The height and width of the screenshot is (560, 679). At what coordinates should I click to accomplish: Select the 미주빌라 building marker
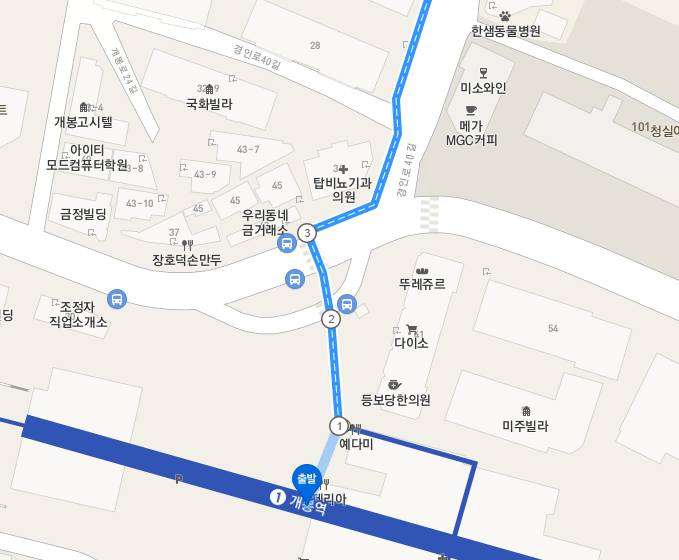pos(526,411)
